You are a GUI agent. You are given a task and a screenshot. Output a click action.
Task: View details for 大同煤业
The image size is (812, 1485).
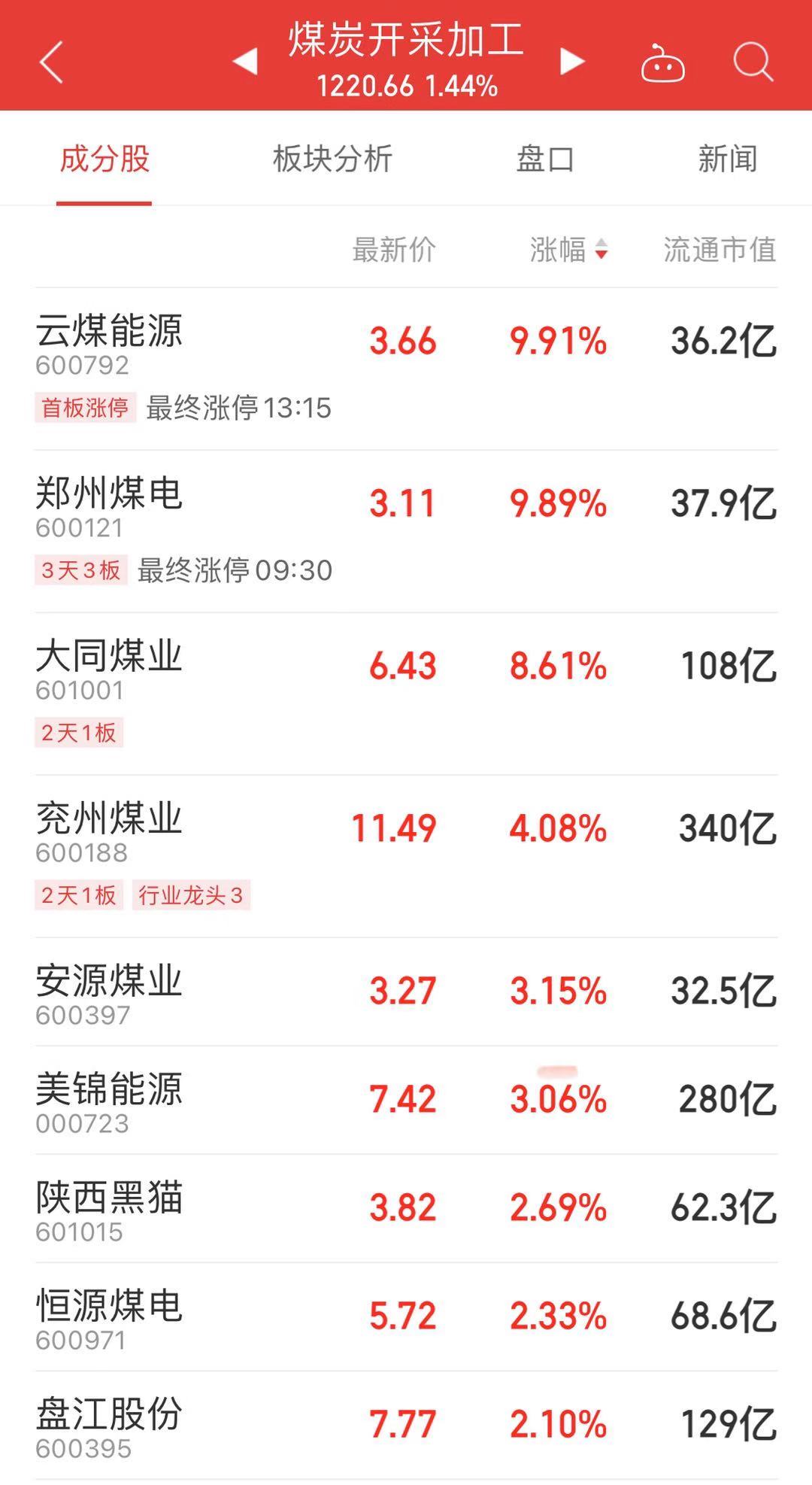(406, 694)
